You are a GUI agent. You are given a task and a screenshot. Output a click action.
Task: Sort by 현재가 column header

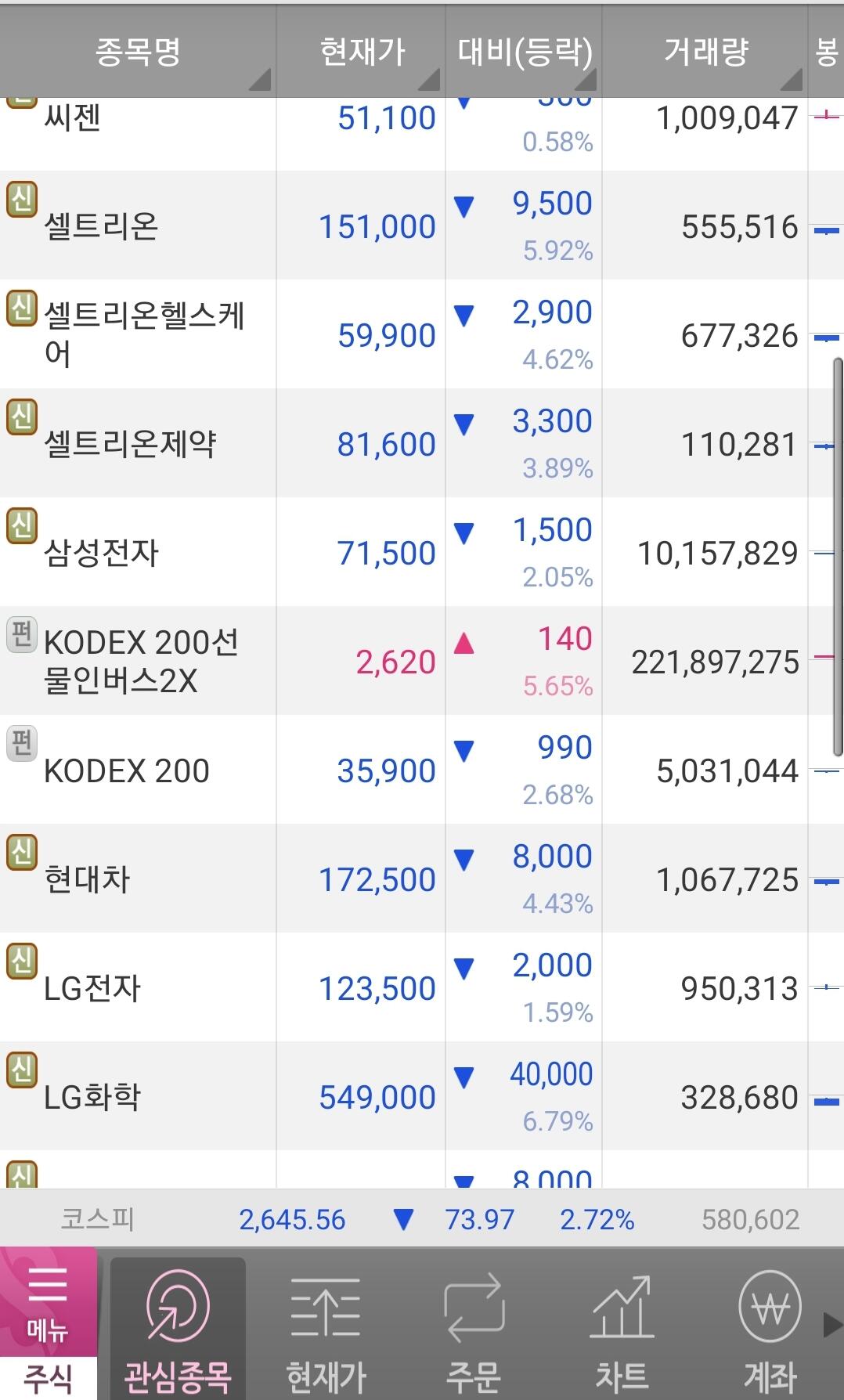click(x=361, y=52)
